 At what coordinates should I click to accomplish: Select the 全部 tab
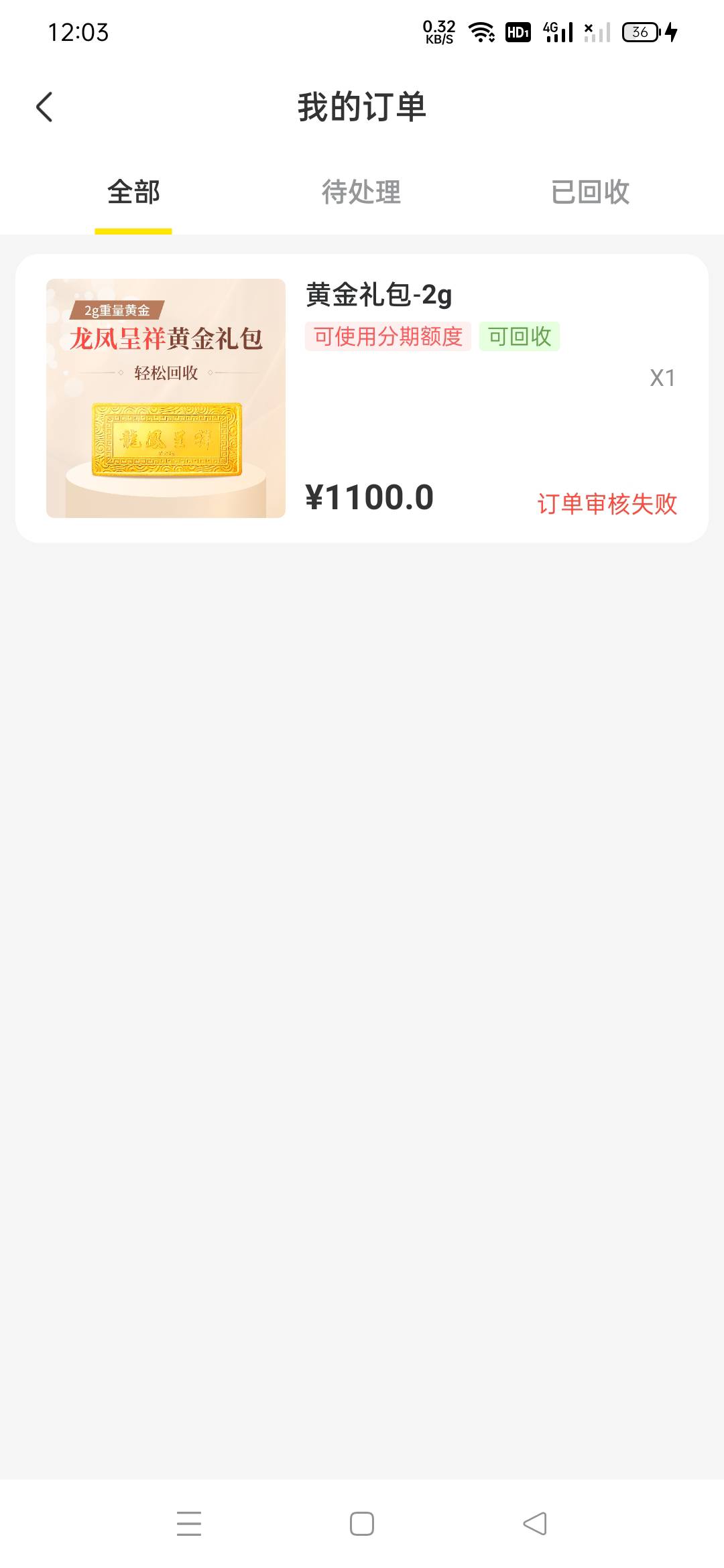[x=133, y=192]
